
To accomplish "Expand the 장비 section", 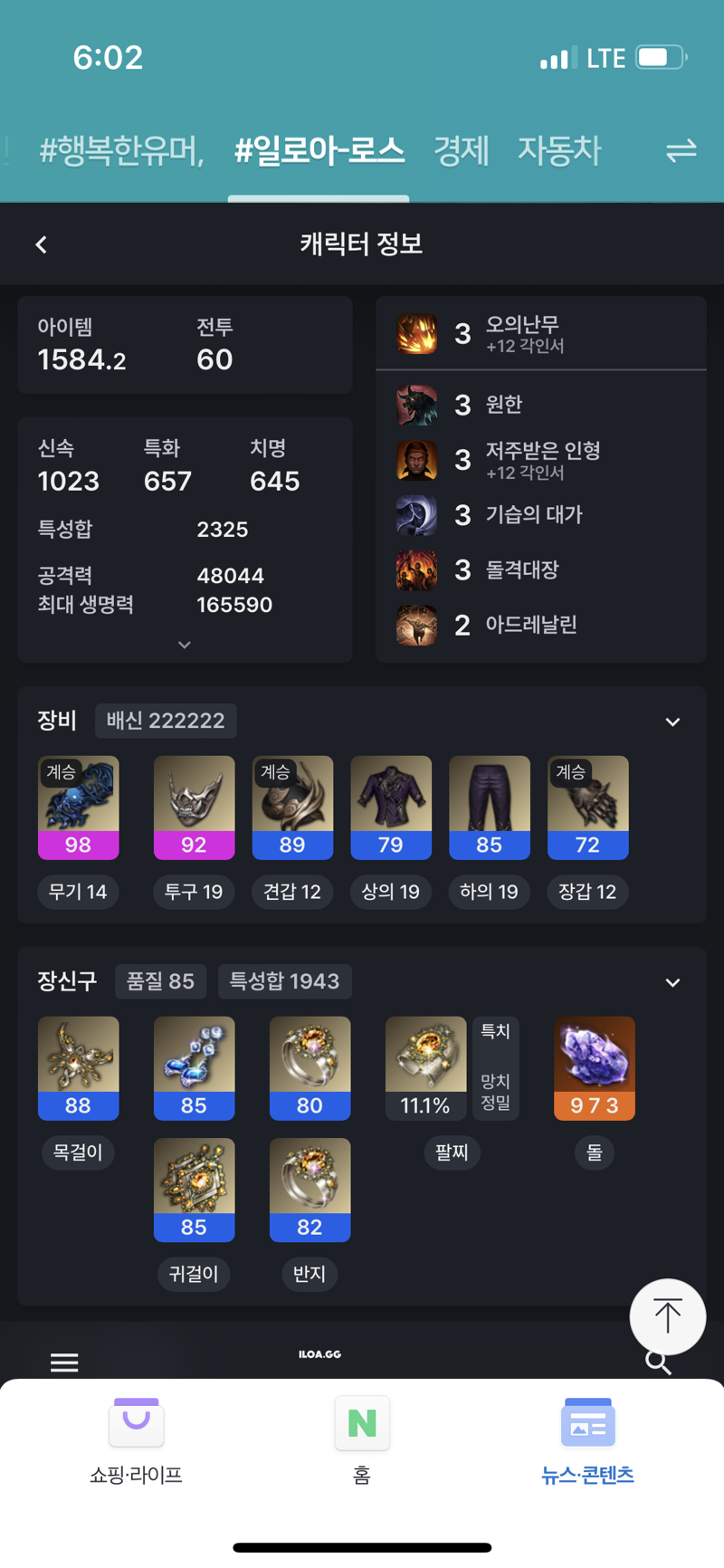I will [x=672, y=722].
